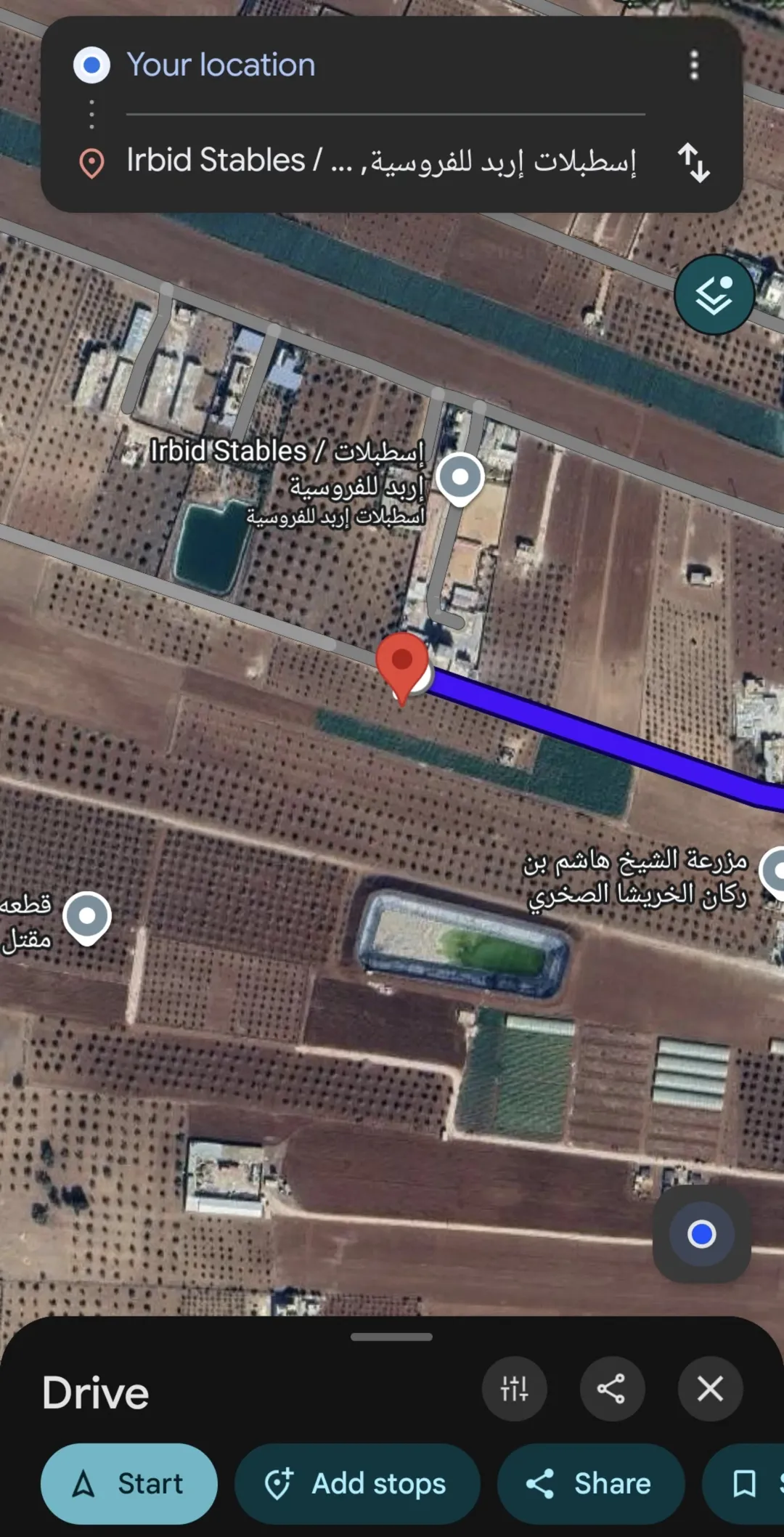This screenshot has height=1537, width=784.
Task: Select the مزرعة الشيخ هاشم farm marker
Action: [774, 872]
